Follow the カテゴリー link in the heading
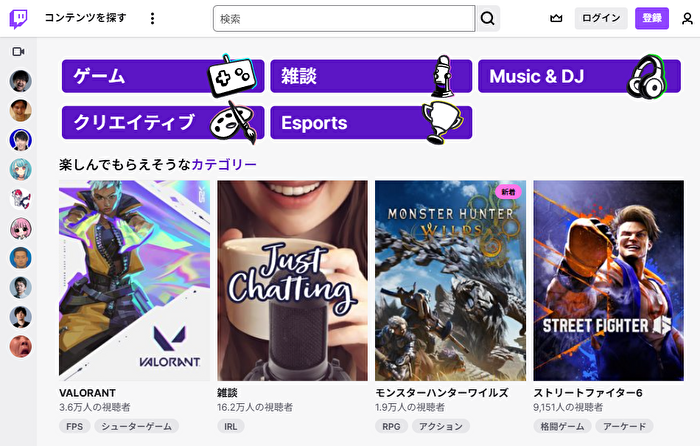 (224, 164)
